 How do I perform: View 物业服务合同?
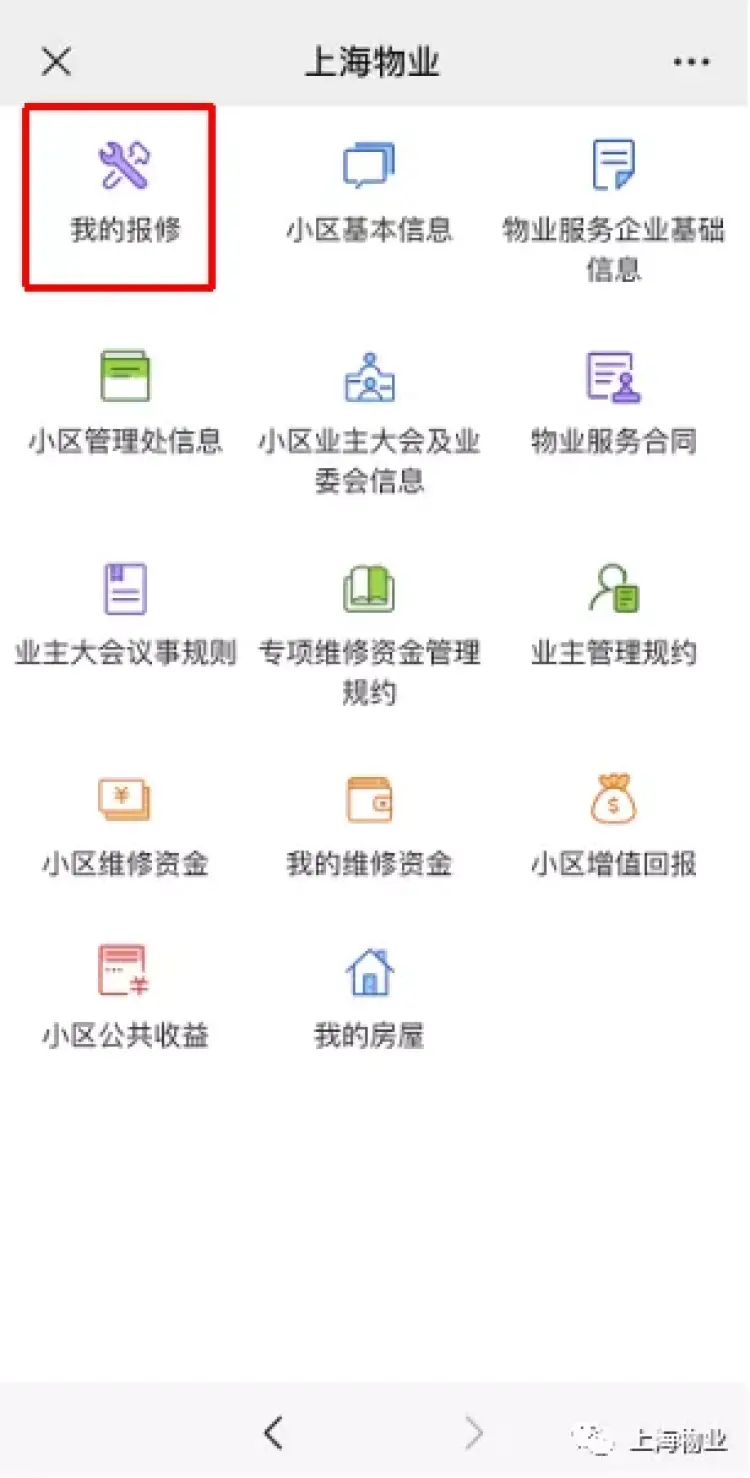click(613, 404)
